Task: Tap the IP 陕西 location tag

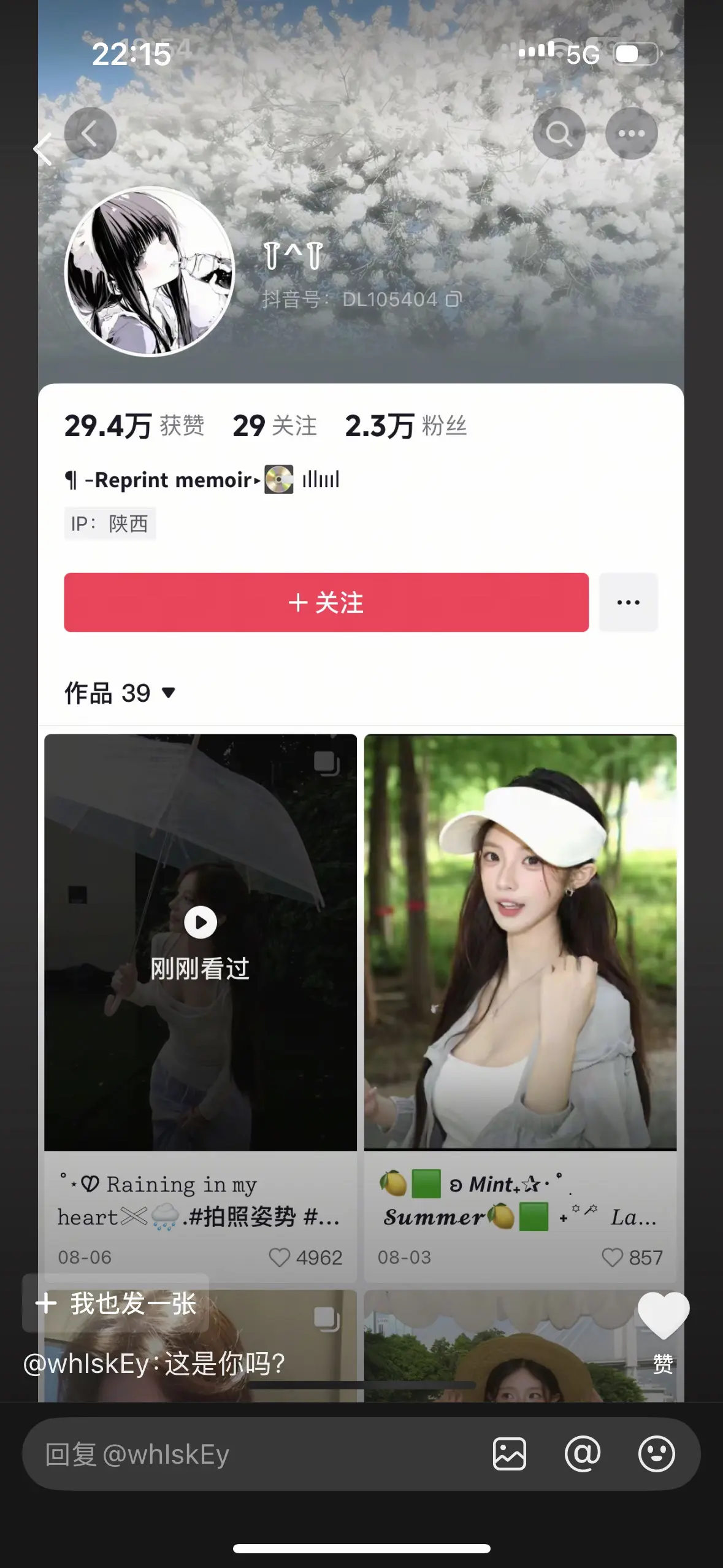Action: [x=110, y=523]
